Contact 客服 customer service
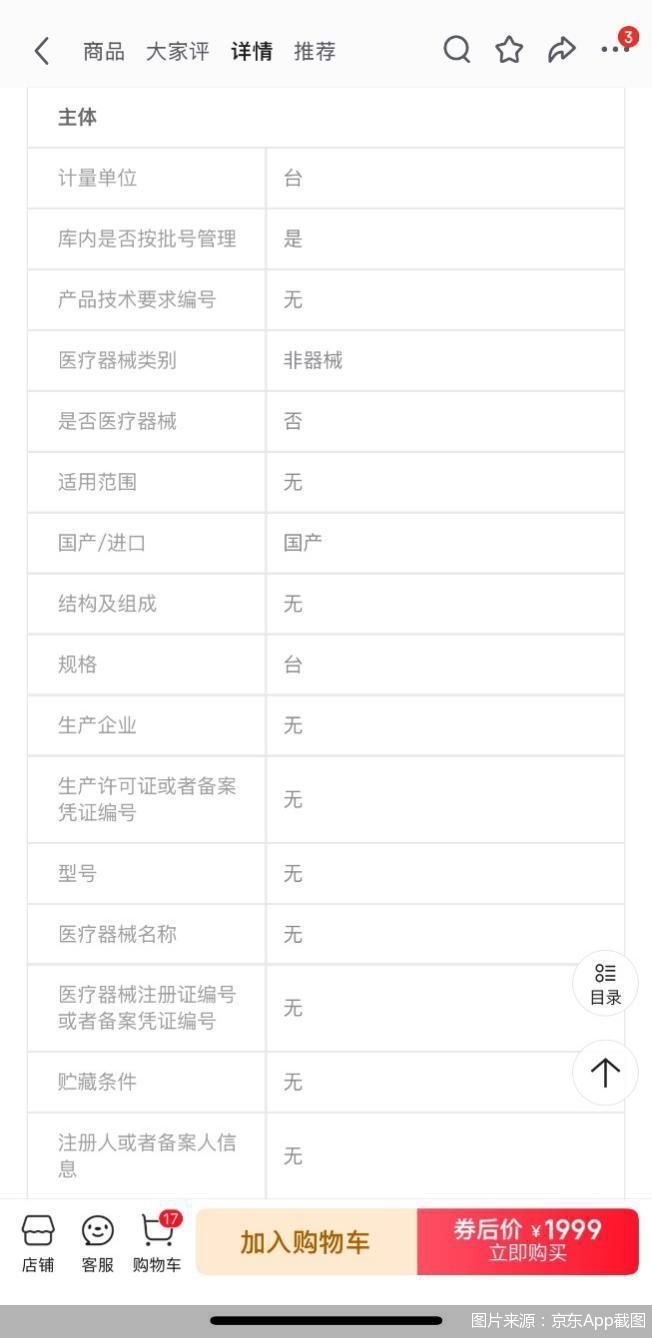The width and height of the screenshot is (652, 1338). point(98,1243)
